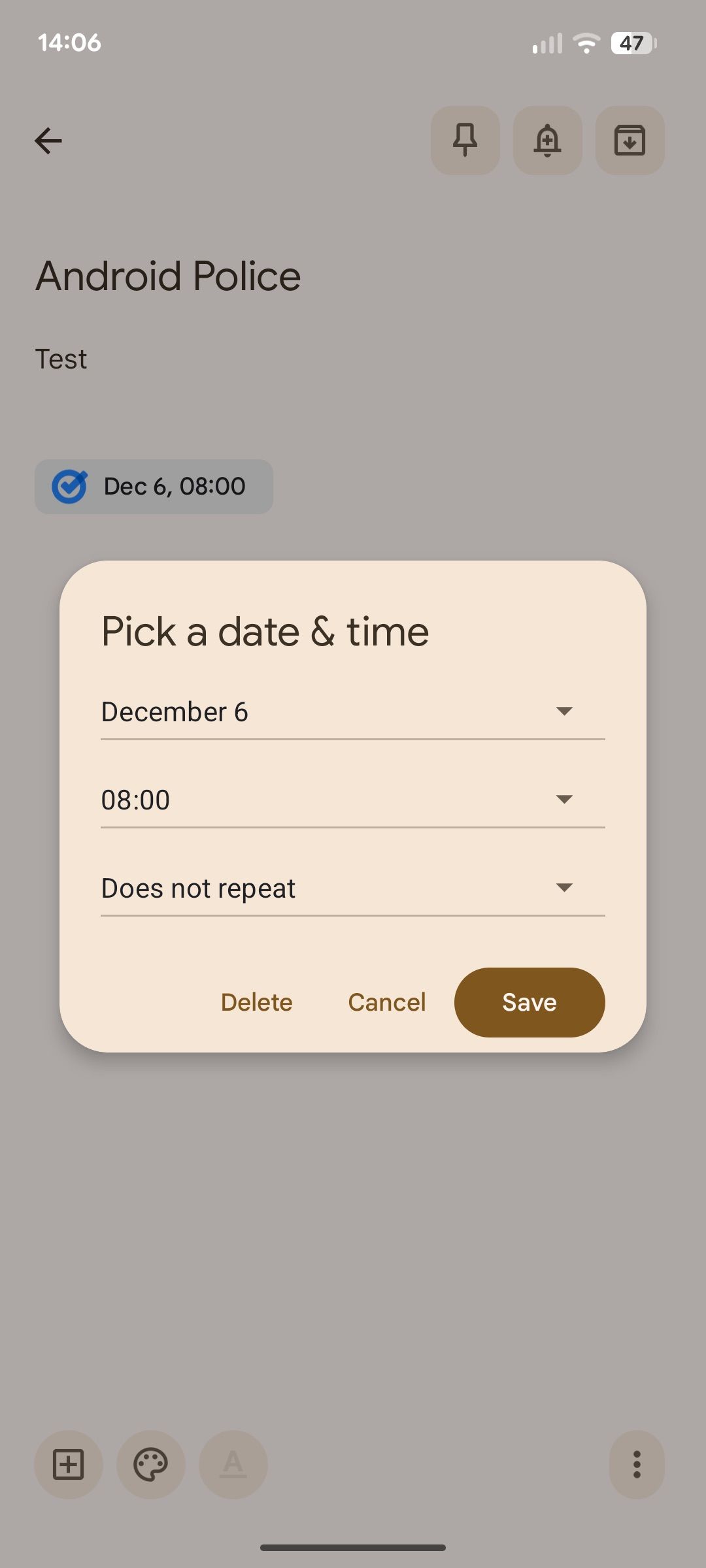706x1568 pixels.
Task: Archive this note
Action: [x=630, y=140]
